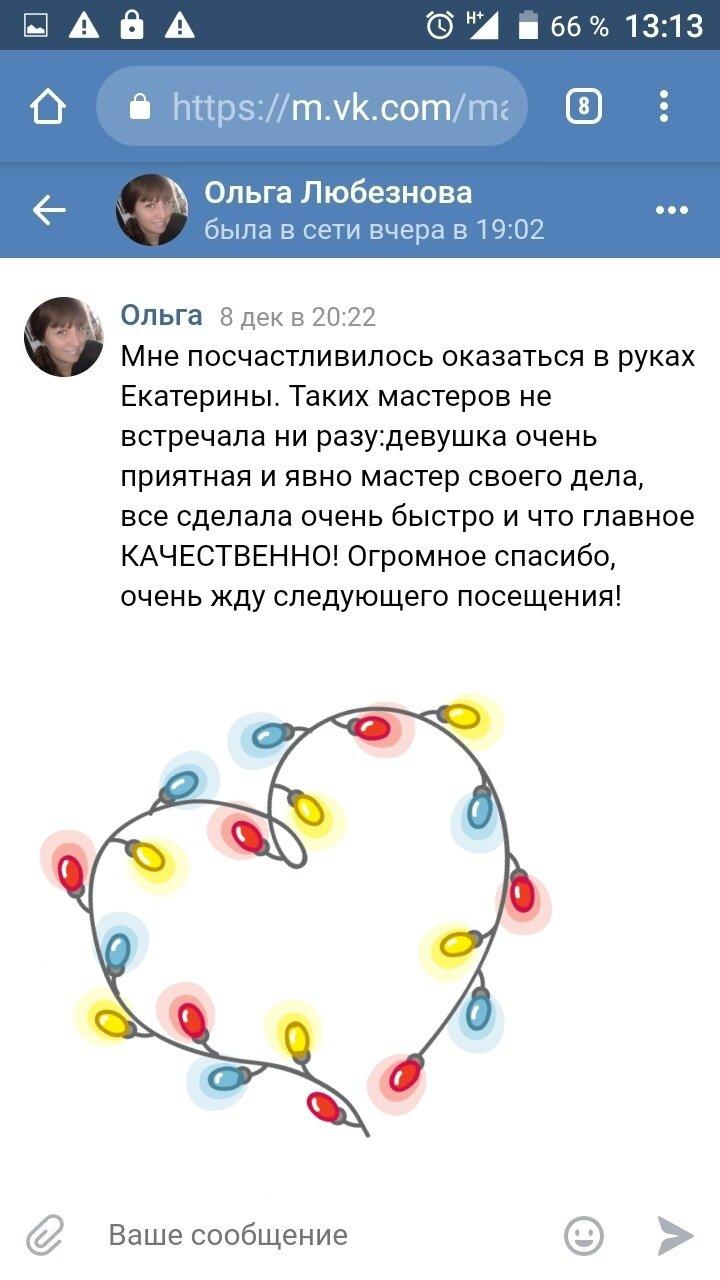This screenshot has height=1280, width=720.
Task: Go back from the chat with Ольга
Action: (49, 210)
